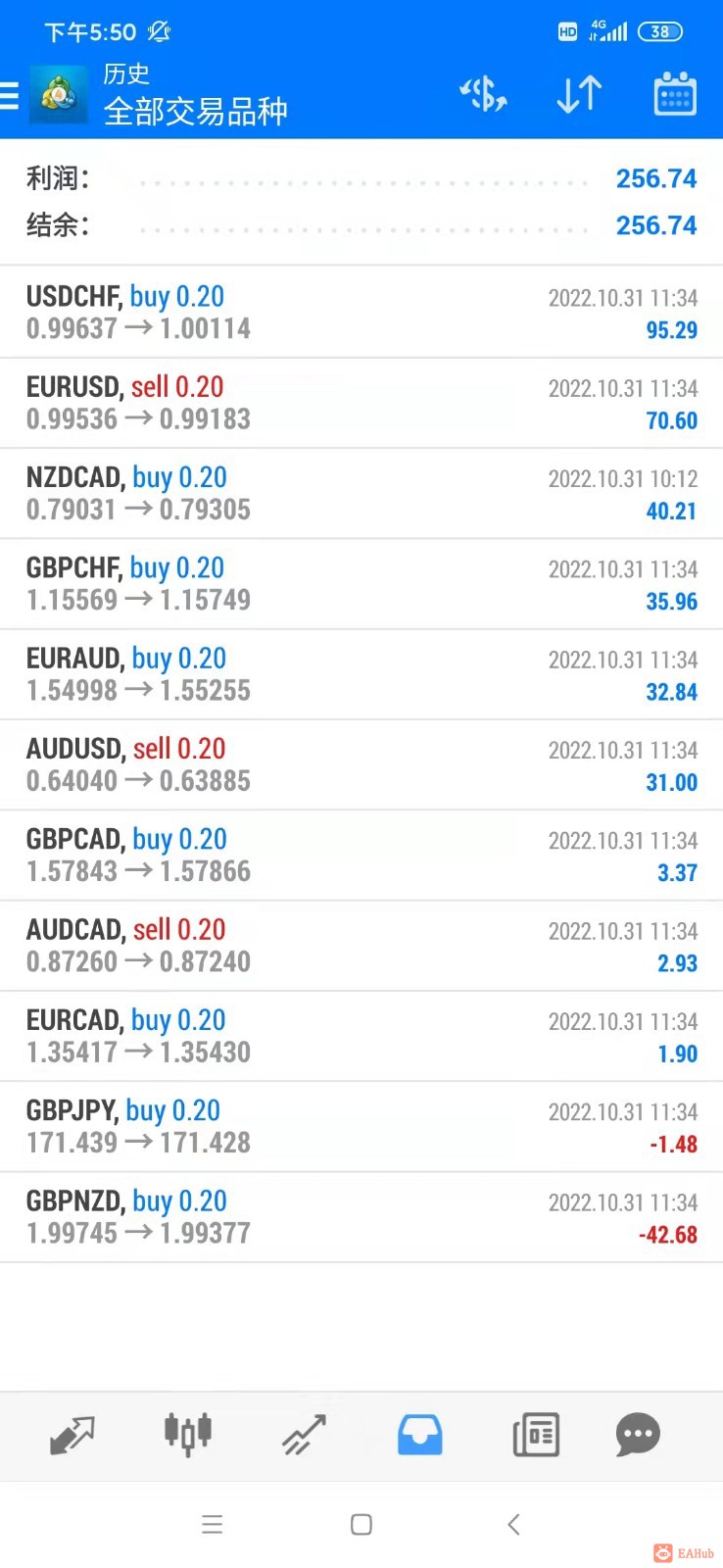Open the EURAUD buy trade row
The width and height of the screenshot is (723, 1568).
361,674
